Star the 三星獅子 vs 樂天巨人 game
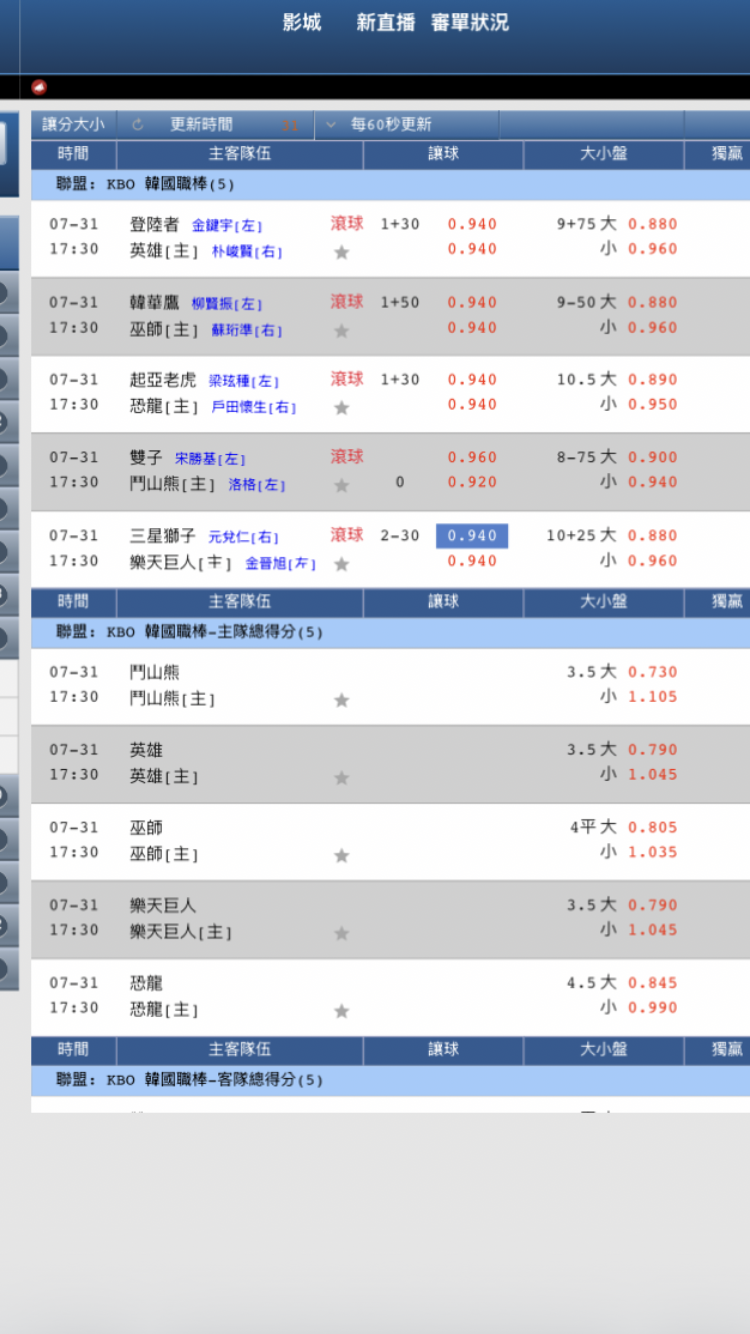The width and height of the screenshot is (750, 1334). point(342,564)
